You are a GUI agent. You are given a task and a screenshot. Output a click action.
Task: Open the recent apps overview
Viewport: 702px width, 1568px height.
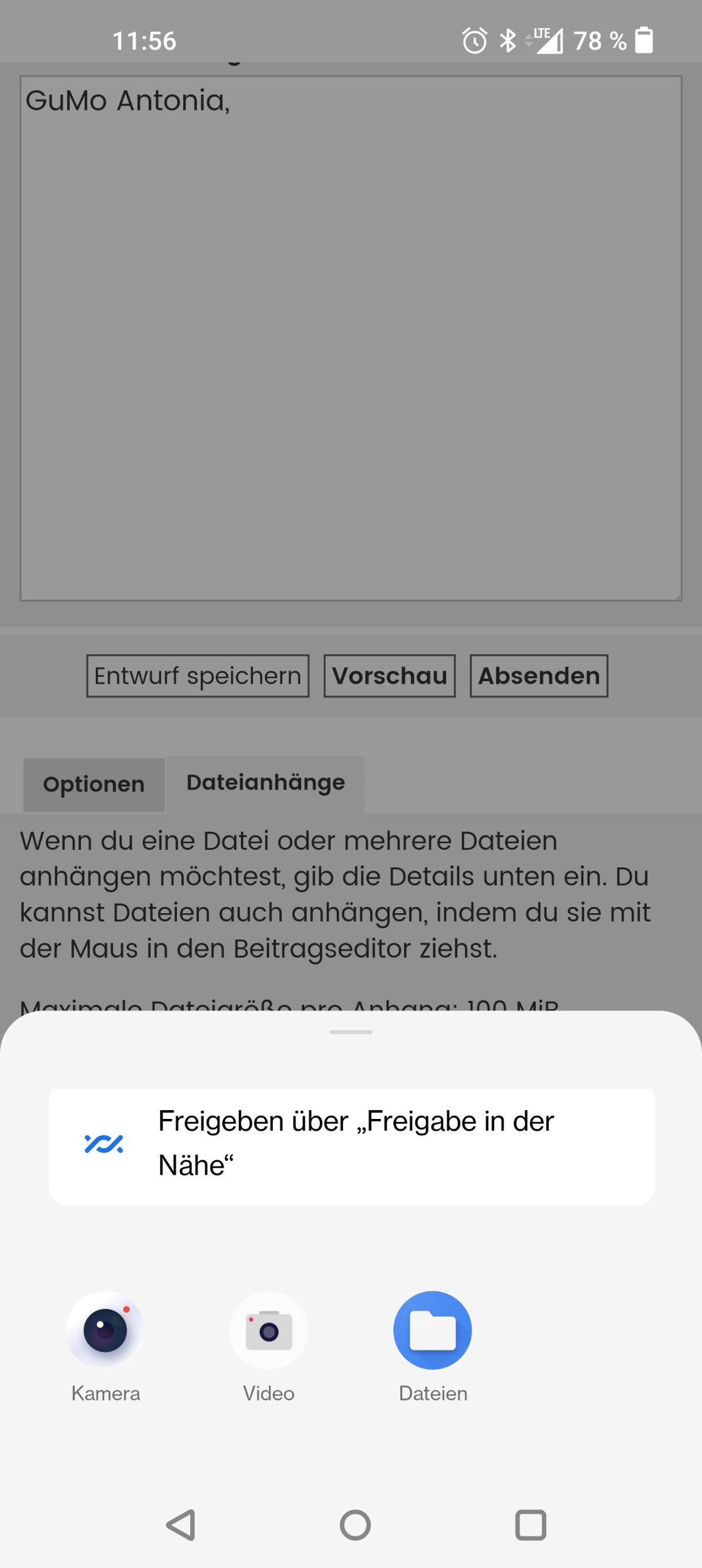coord(530,1525)
